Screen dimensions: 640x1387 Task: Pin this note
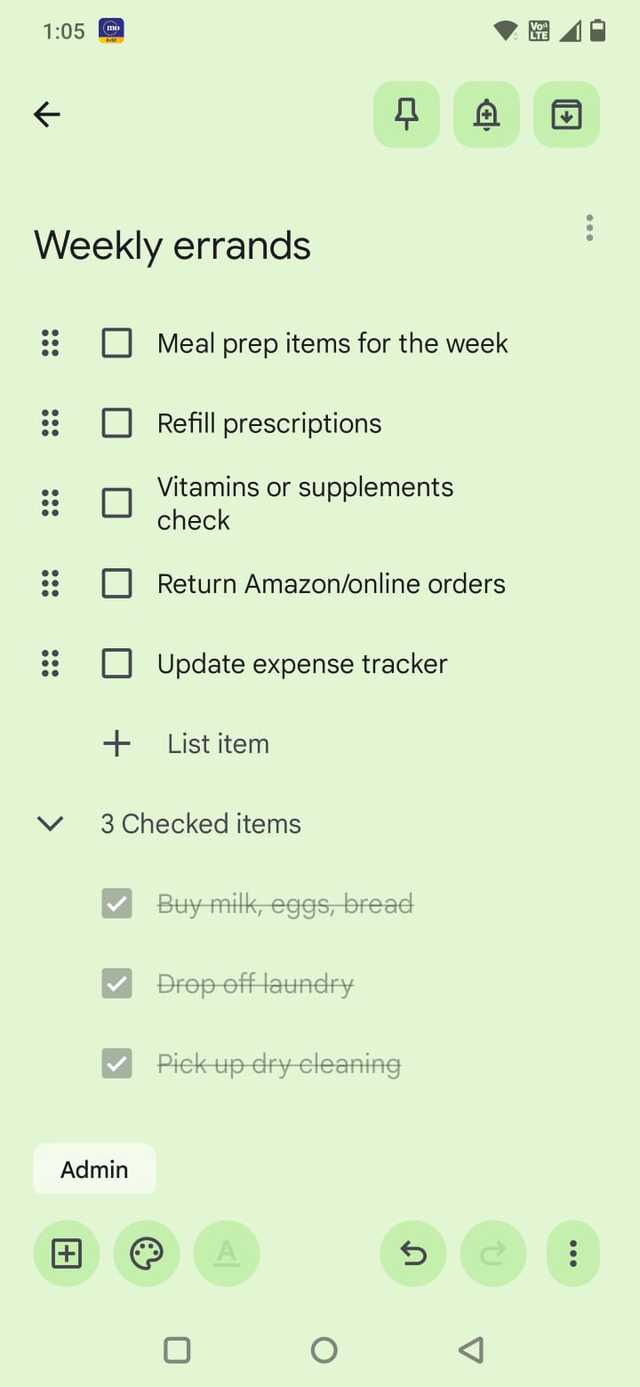tap(406, 115)
